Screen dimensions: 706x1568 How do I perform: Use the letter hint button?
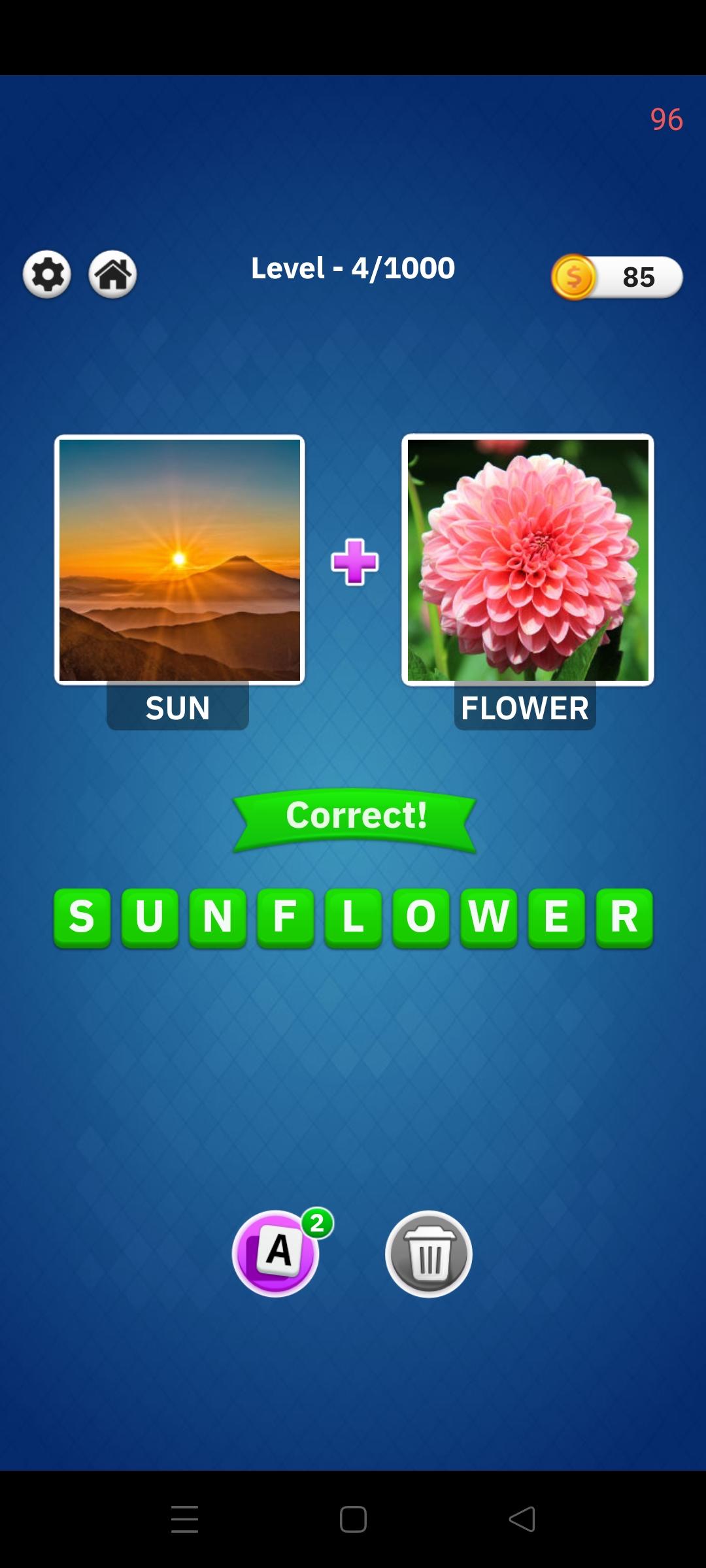coord(276,1253)
